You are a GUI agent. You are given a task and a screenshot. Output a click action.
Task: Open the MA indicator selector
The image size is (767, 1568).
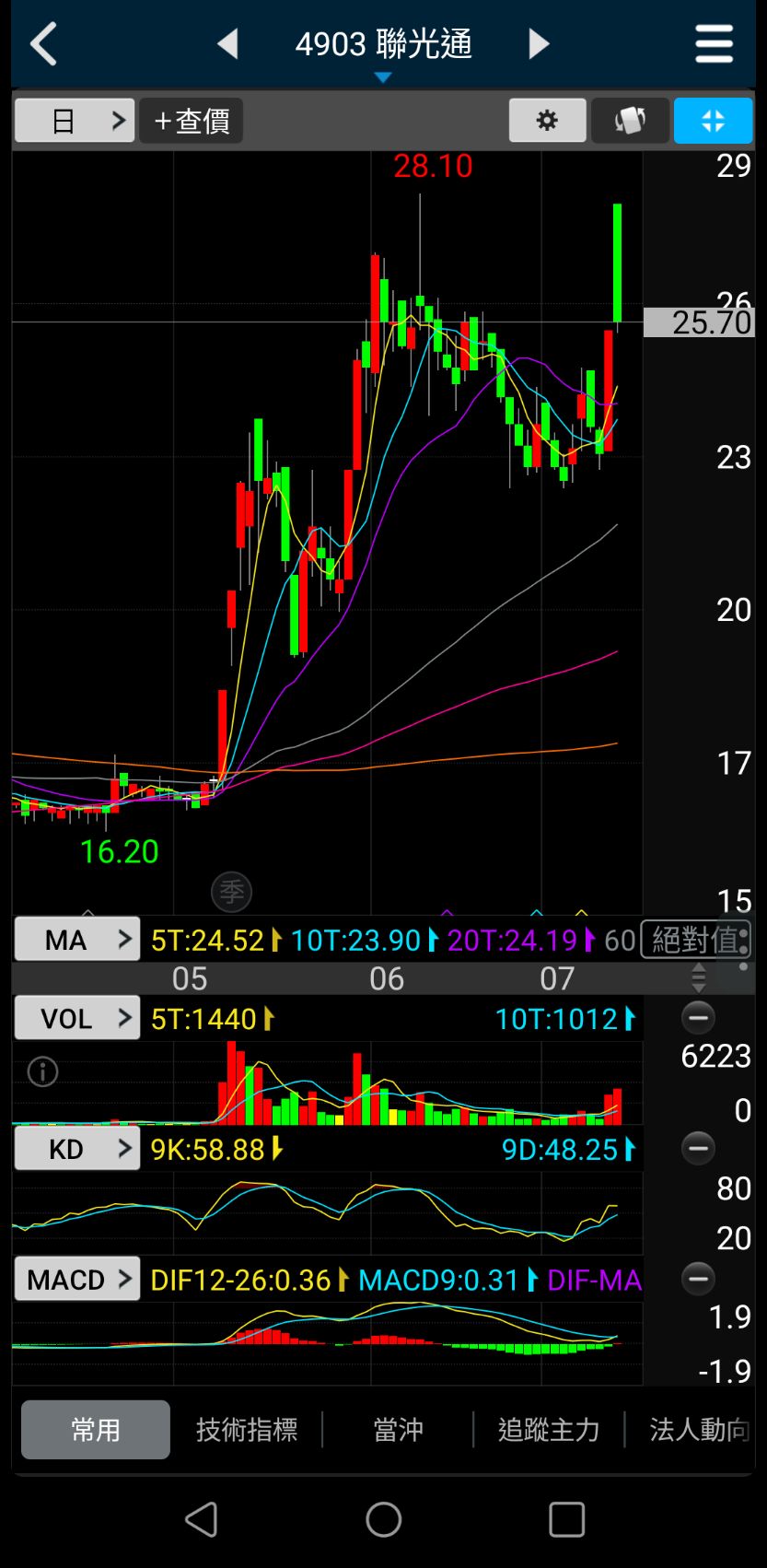tap(77, 940)
